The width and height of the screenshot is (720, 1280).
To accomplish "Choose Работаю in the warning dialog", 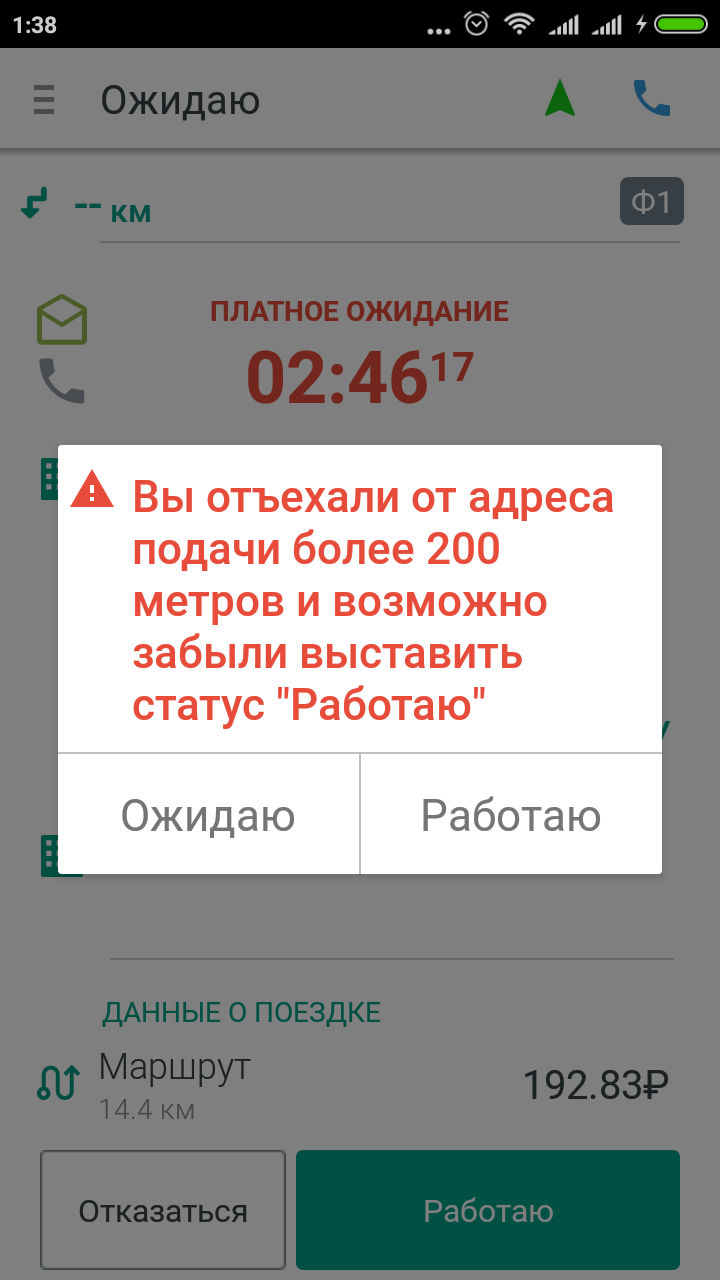I will (x=510, y=815).
